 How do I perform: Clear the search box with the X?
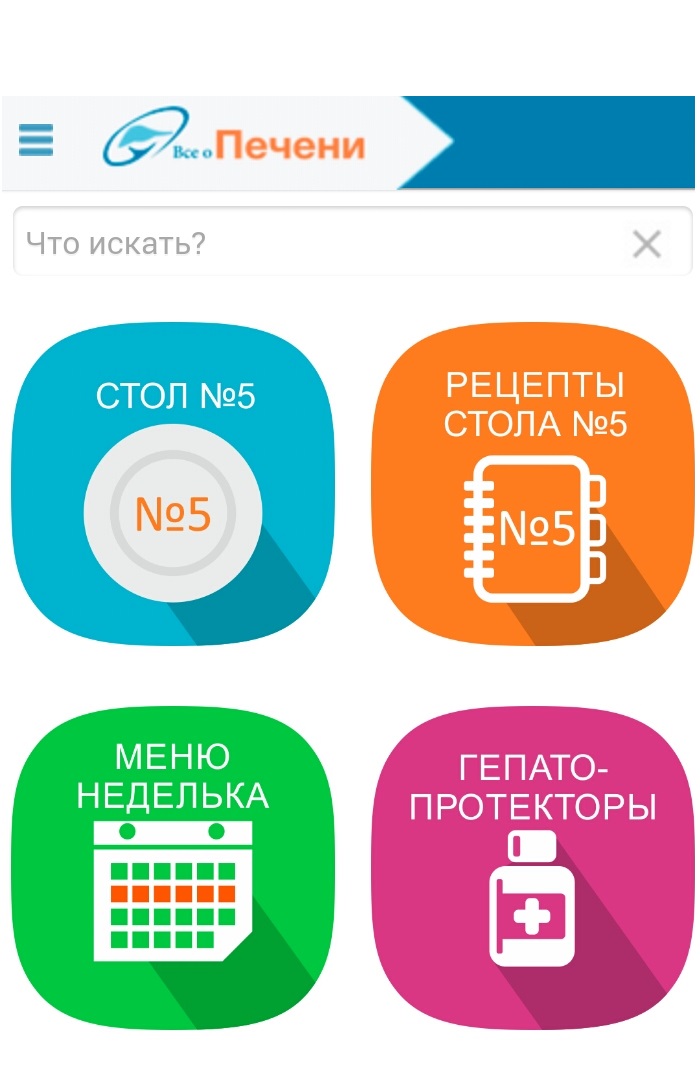(647, 243)
